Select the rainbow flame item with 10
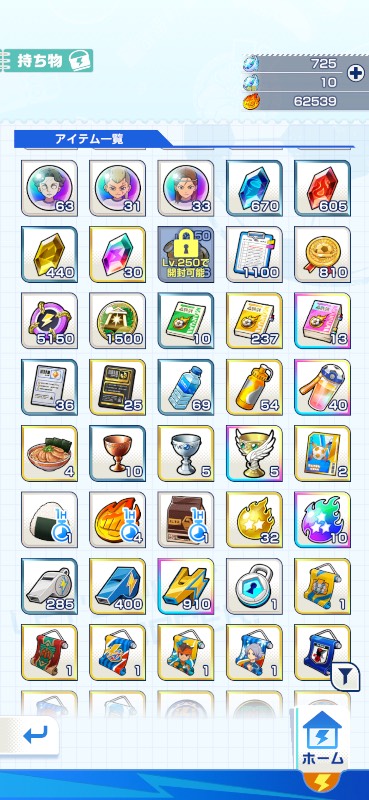The height and width of the screenshot is (800, 369). point(323,519)
